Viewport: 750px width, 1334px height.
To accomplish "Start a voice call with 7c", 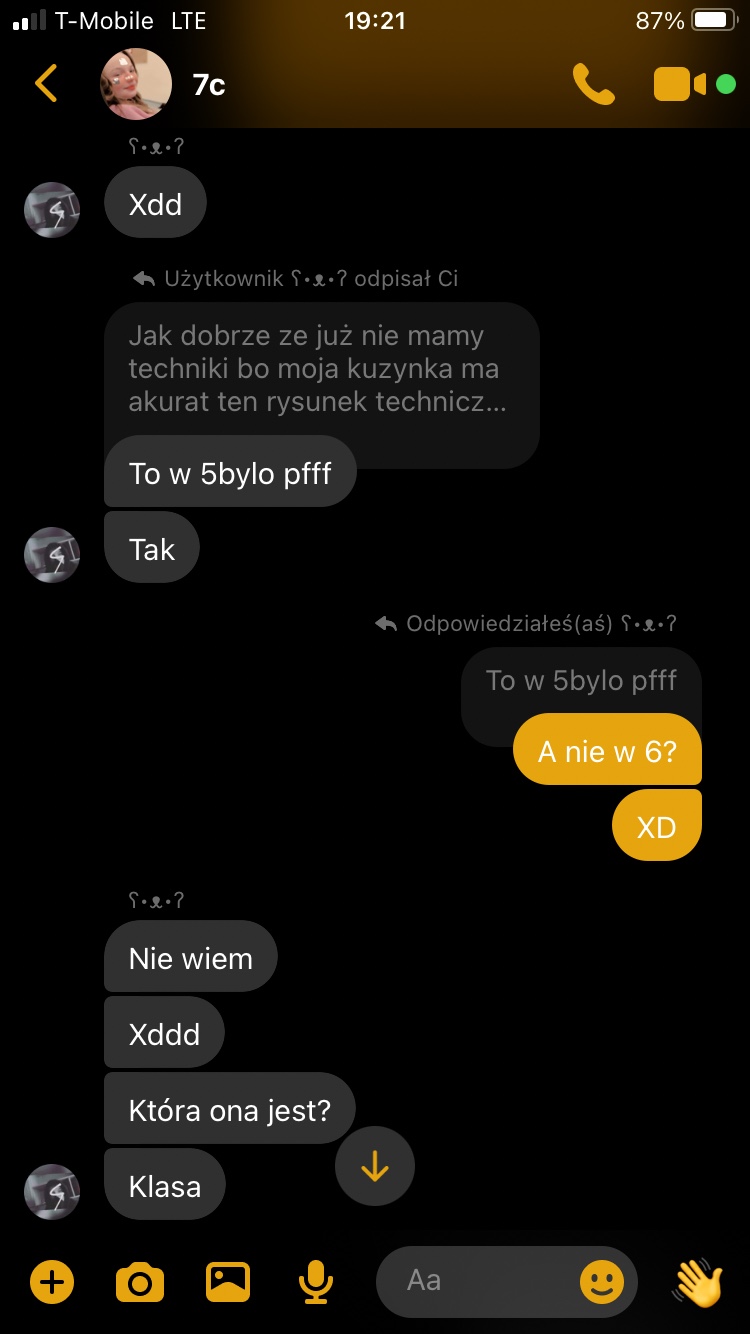I will pos(593,85).
